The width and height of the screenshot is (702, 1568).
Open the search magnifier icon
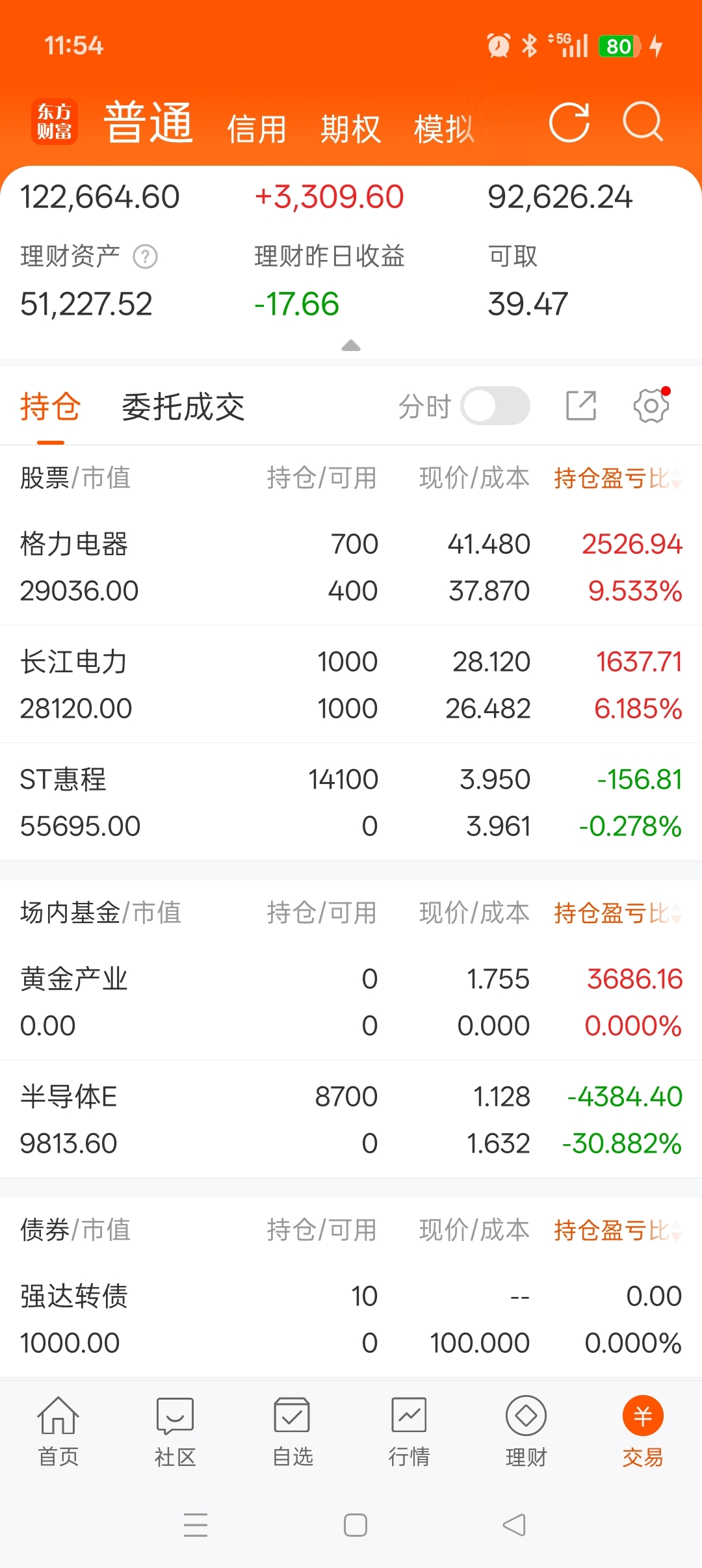click(x=643, y=122)
